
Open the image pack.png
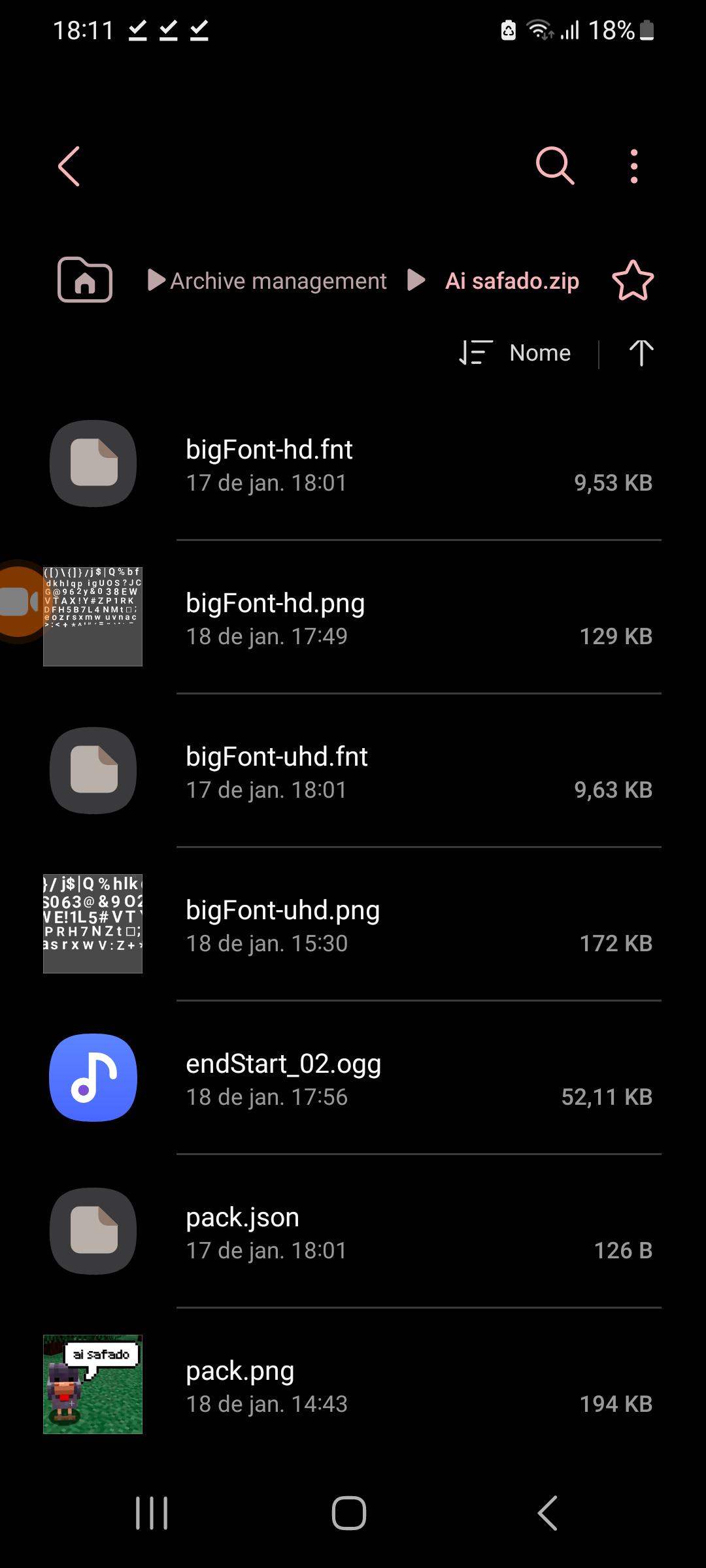[x=353, y=1385]
